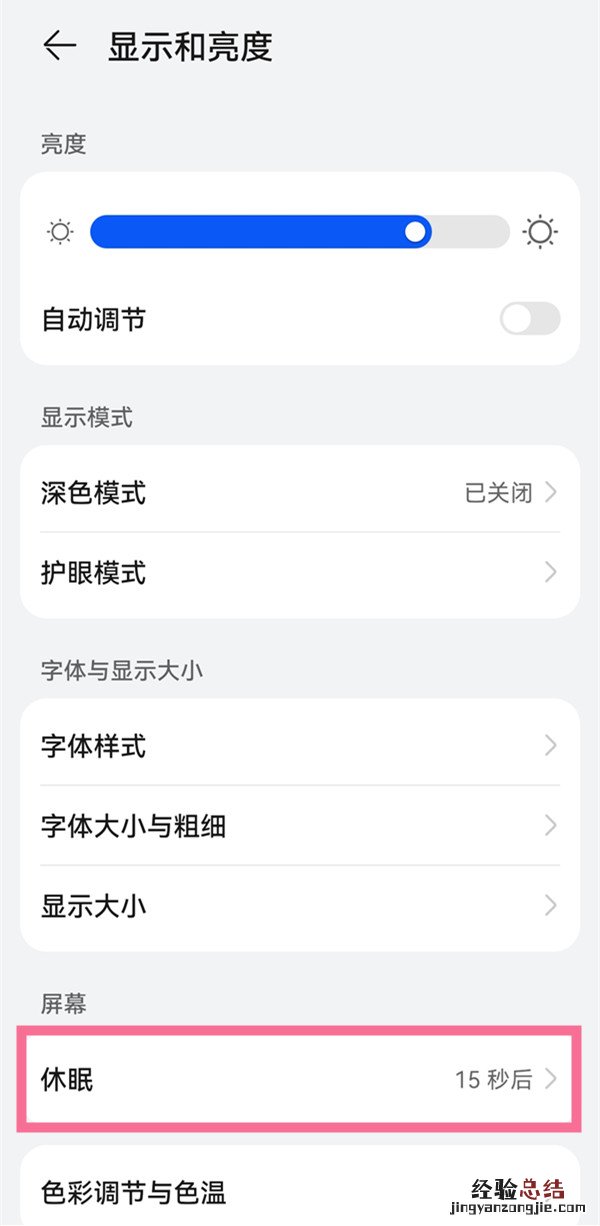Enable the 自动调节 switch
Viewport: 600px width, 1226px height.
click(x=529, y=320)
